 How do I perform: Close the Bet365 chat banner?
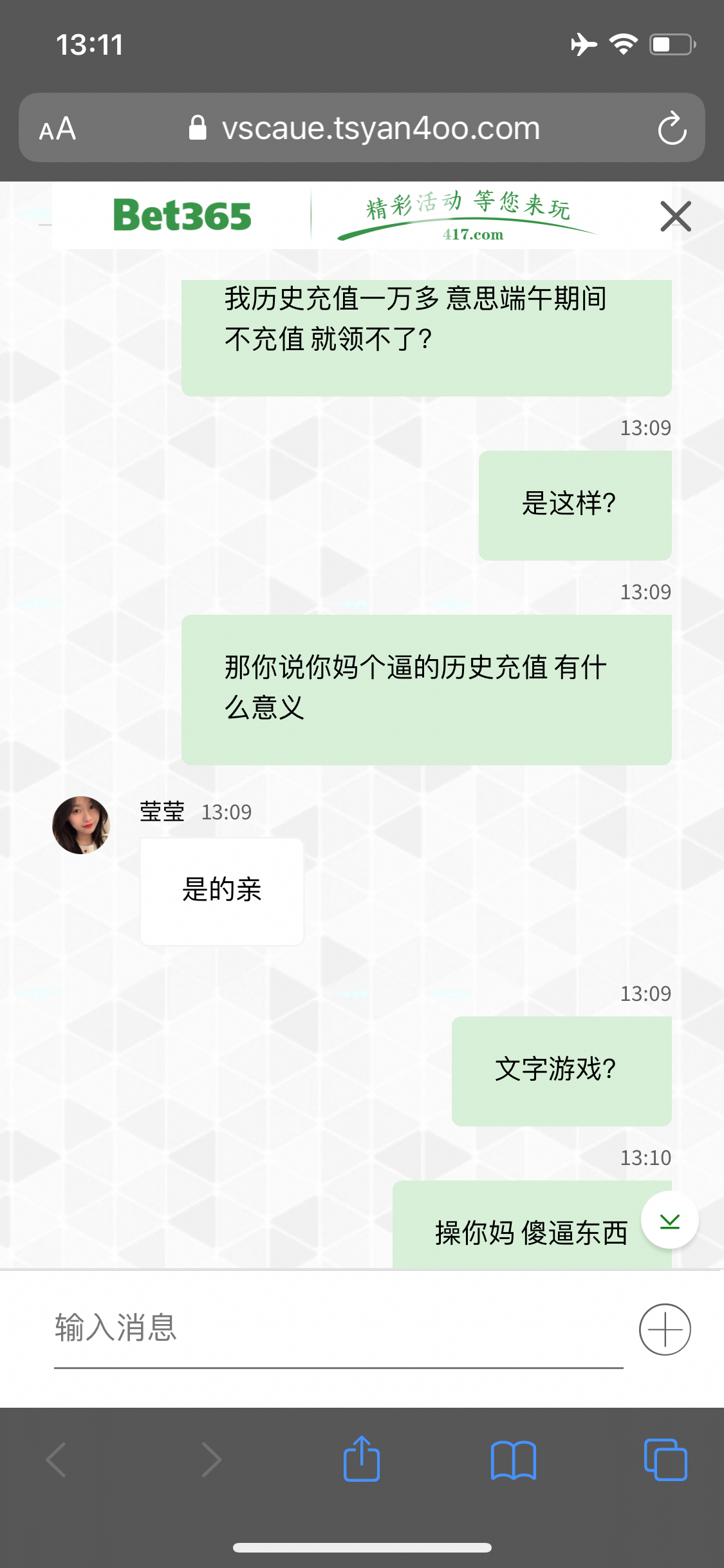coord(675,216)
